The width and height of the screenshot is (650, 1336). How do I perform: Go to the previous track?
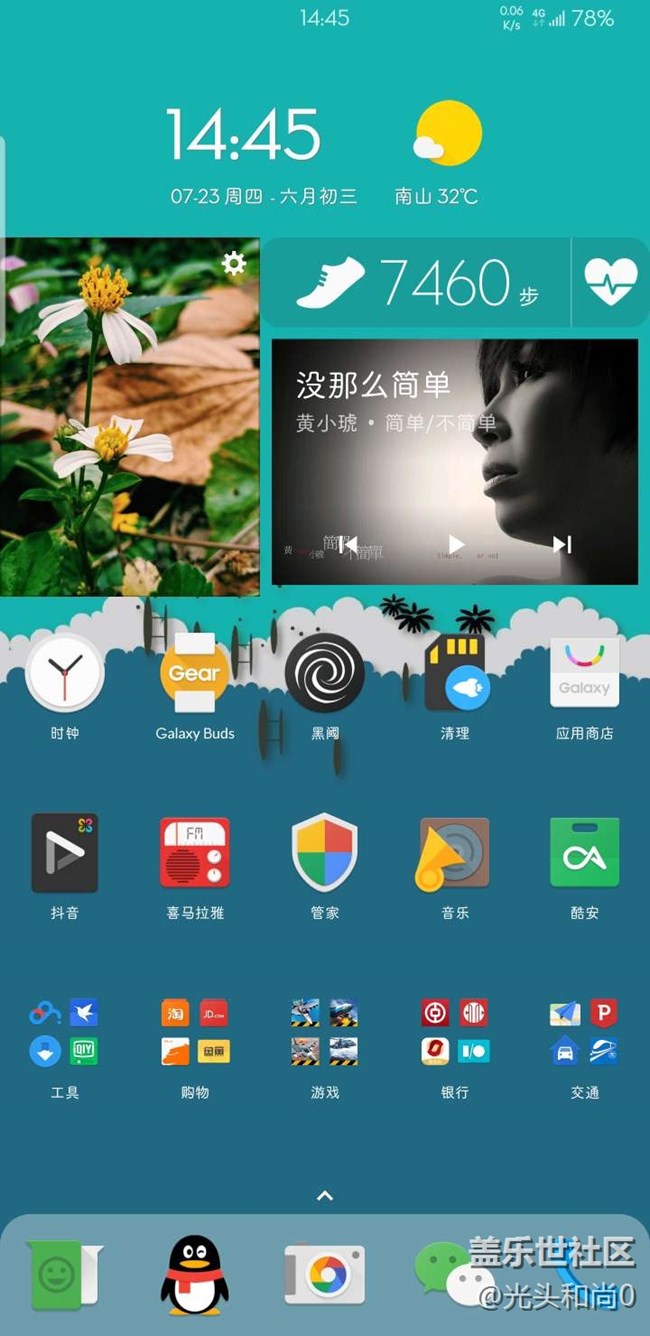coord(348,544)
